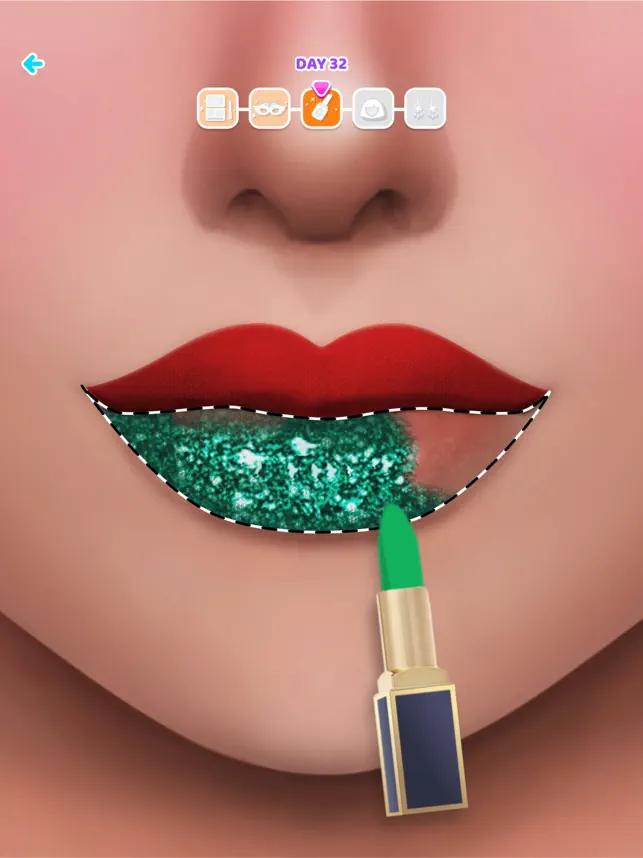Image resolution: width=643 pixels, height=858 pixels.
Task: Select the earrings step
Action: (x=425, y=108)
